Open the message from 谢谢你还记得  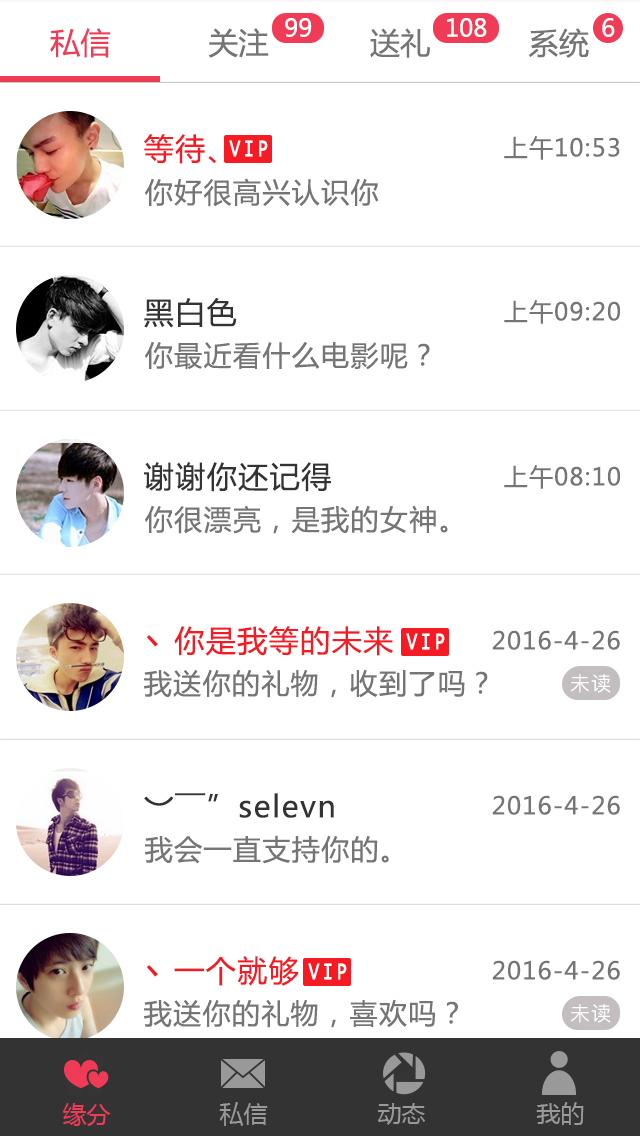tap(320, 493)
